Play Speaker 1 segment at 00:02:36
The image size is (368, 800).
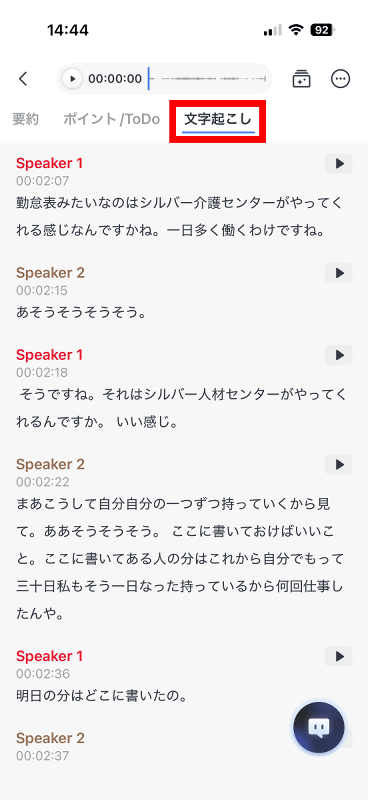point(338,656)
